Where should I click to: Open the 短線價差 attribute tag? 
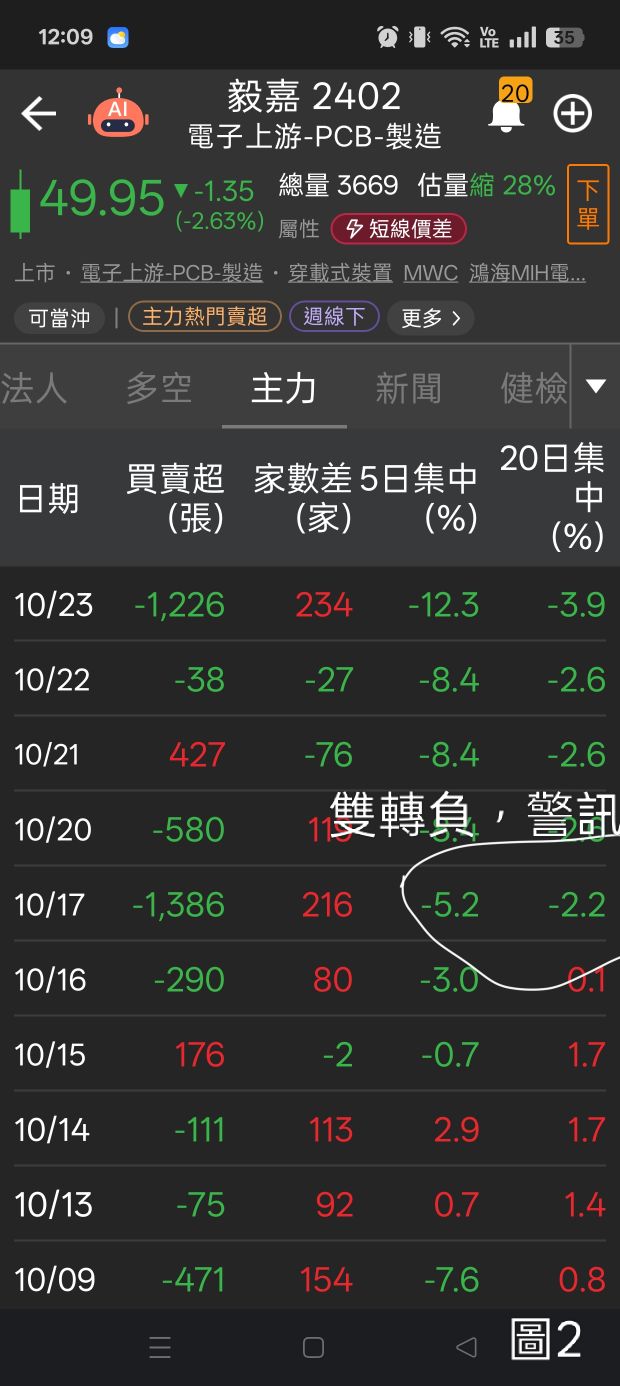398,229
